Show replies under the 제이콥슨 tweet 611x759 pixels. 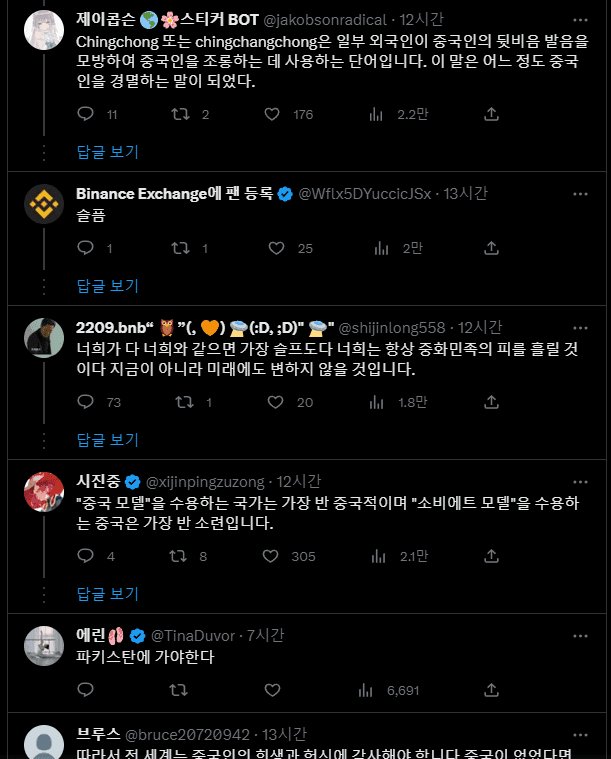(x=108, y=152)
